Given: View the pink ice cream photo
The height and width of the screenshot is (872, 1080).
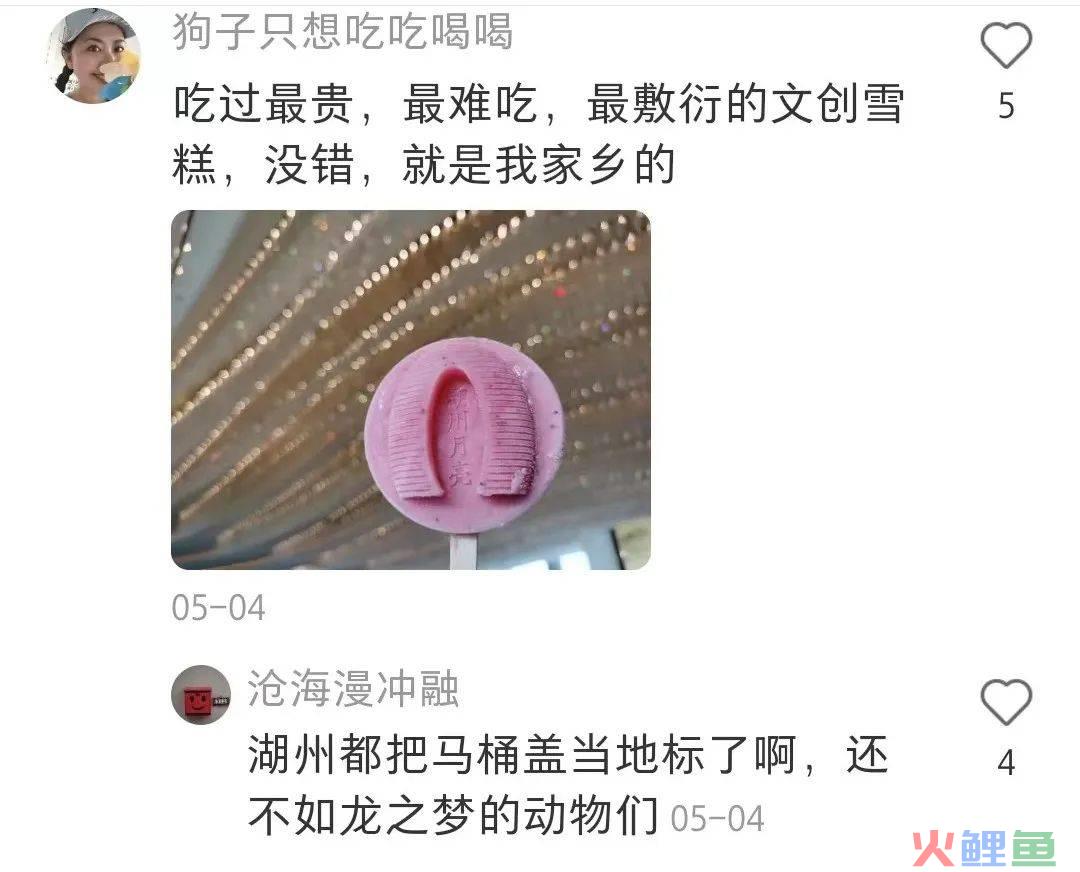Looking at the screenshot, I should (x=410, y=390).
